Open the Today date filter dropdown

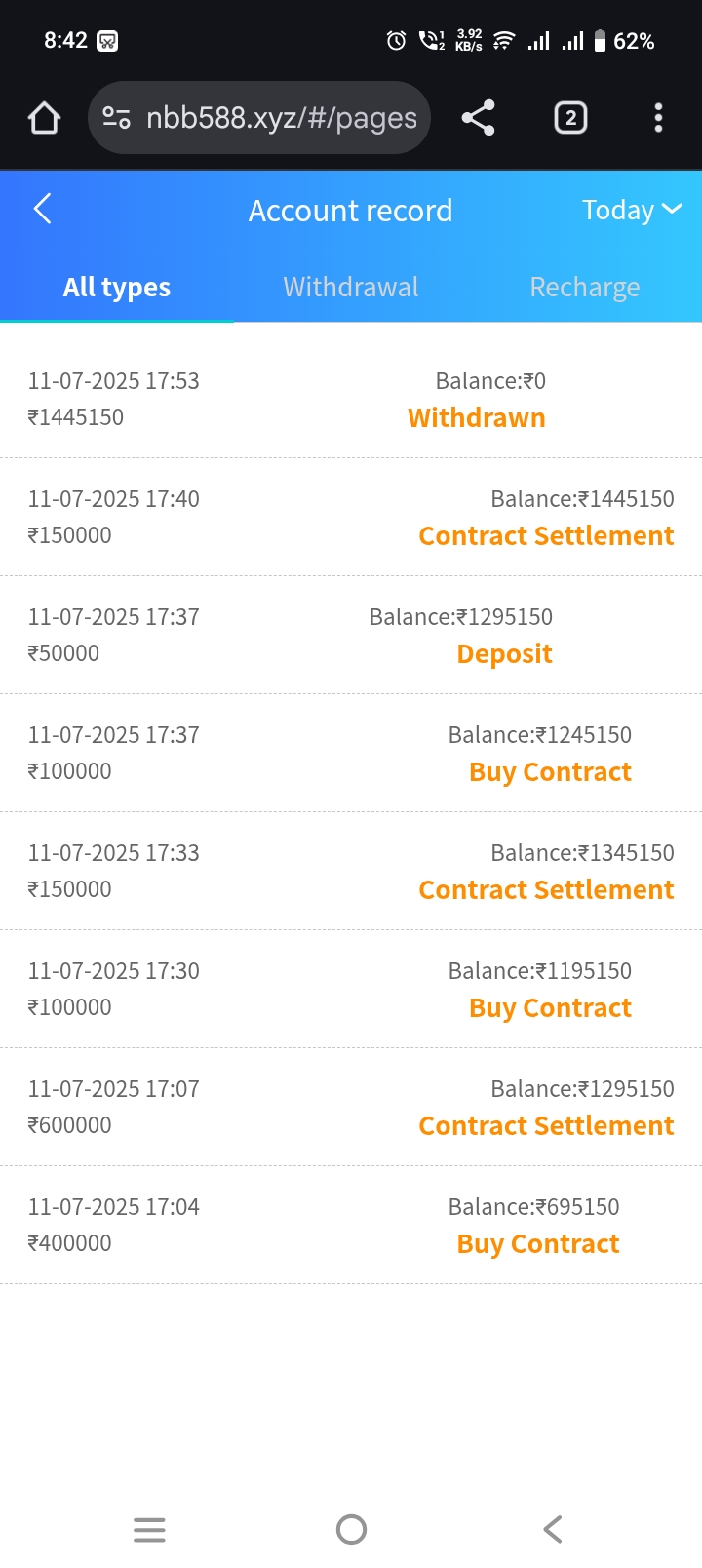[x=631, y=210]
